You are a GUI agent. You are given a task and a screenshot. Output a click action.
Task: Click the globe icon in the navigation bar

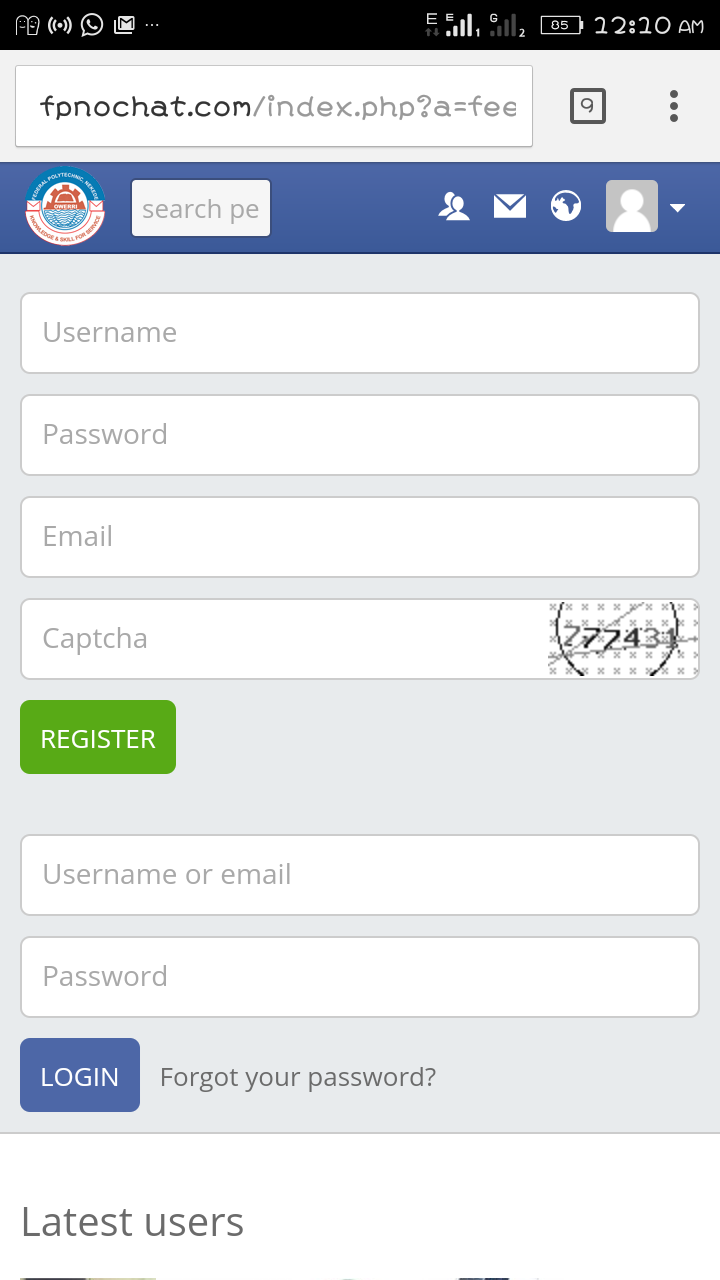(565, 206)
